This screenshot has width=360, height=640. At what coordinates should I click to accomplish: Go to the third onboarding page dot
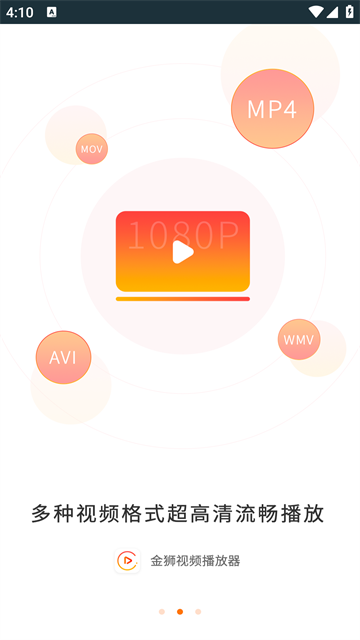click(198, 611)
